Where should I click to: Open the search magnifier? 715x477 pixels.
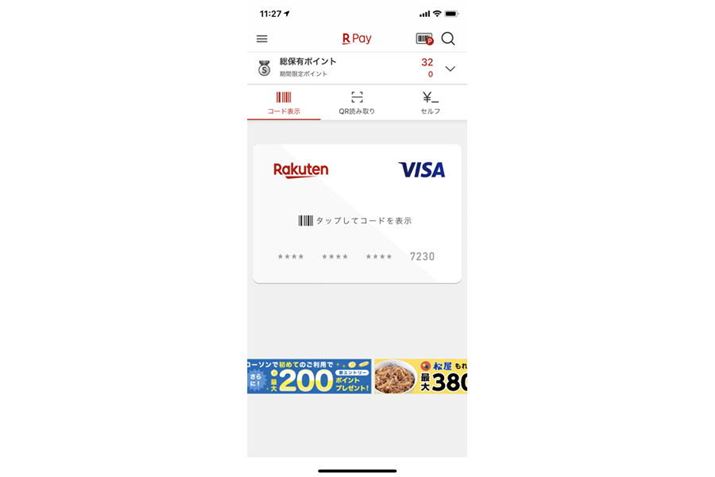coord(448,39)
